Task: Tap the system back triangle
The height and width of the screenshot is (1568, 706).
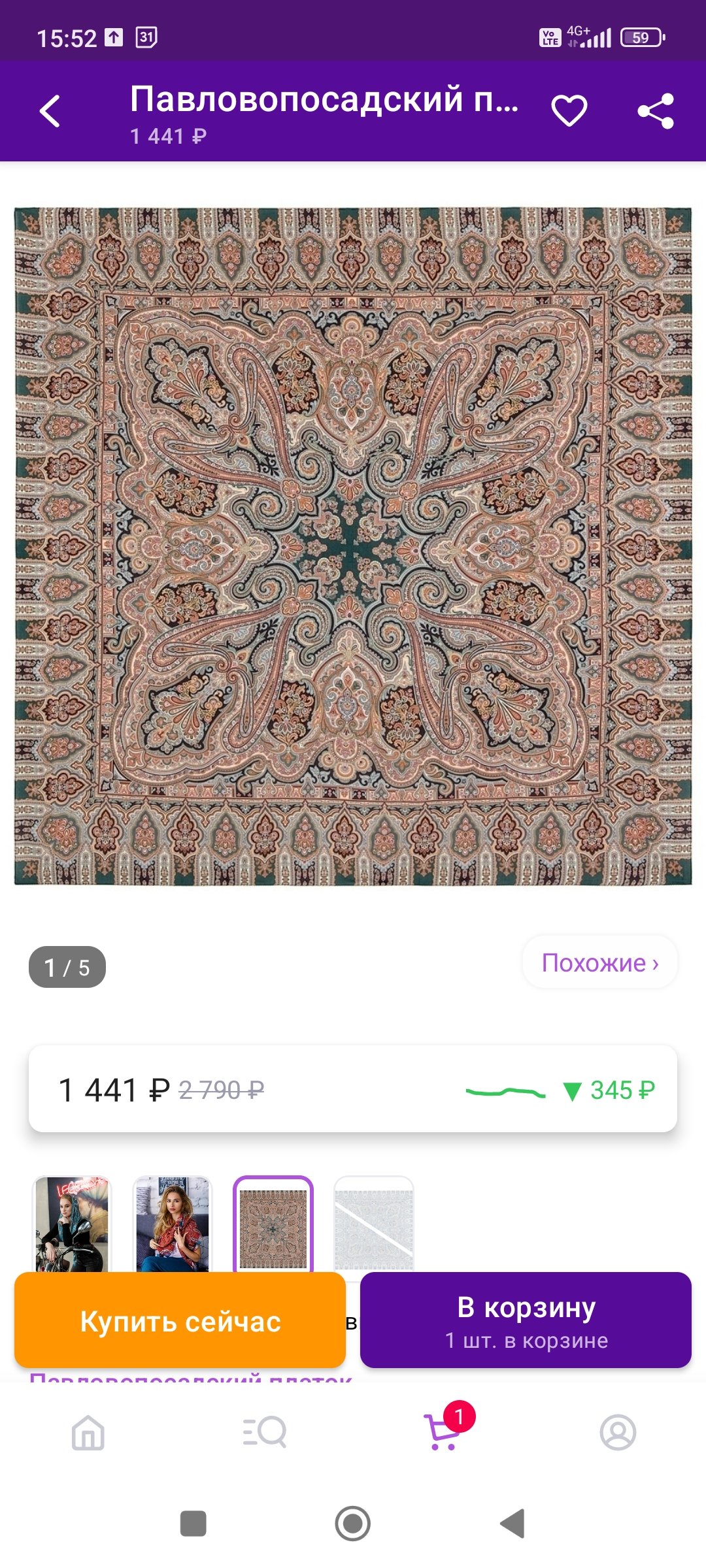Action: click(513, 1524)
